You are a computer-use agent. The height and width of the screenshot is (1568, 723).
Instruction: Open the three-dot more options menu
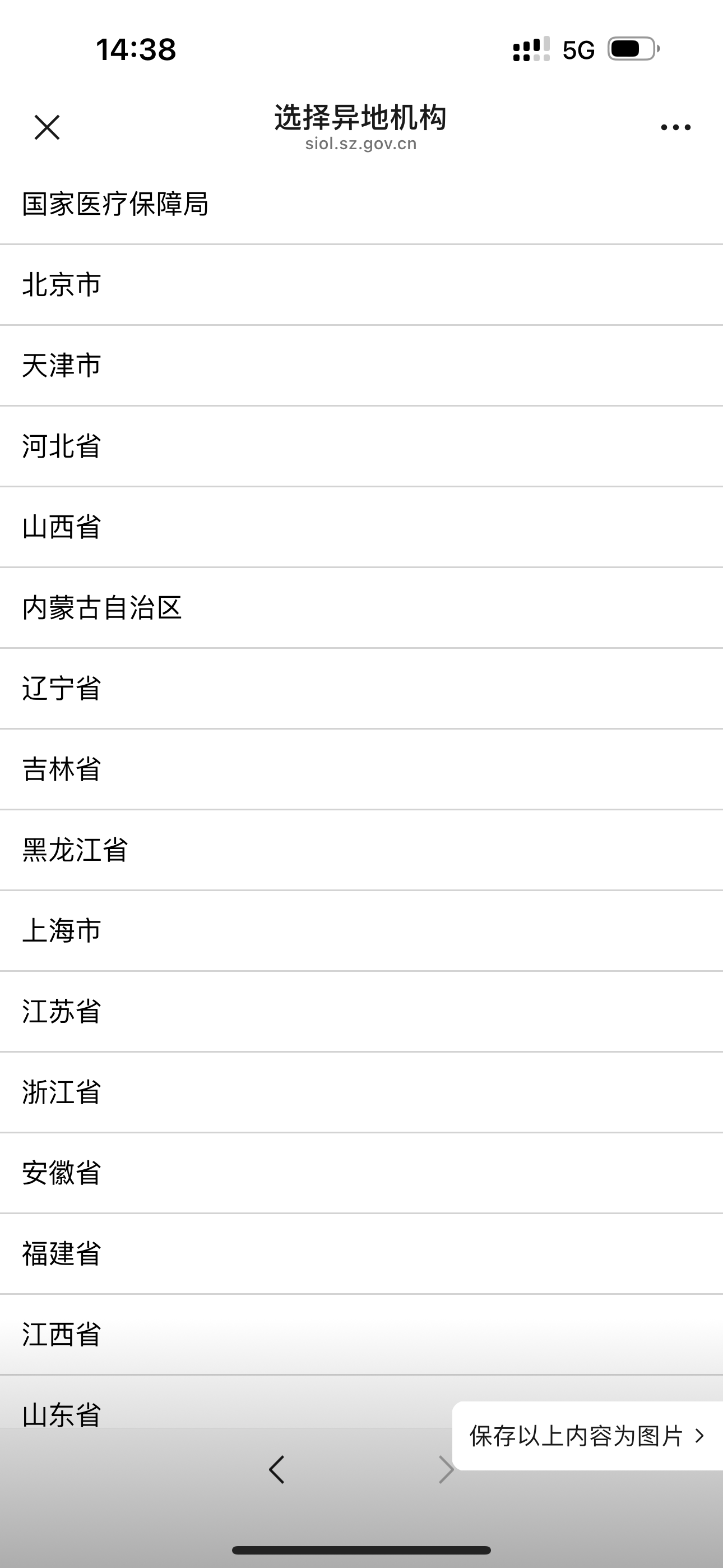tap(675, 127)
